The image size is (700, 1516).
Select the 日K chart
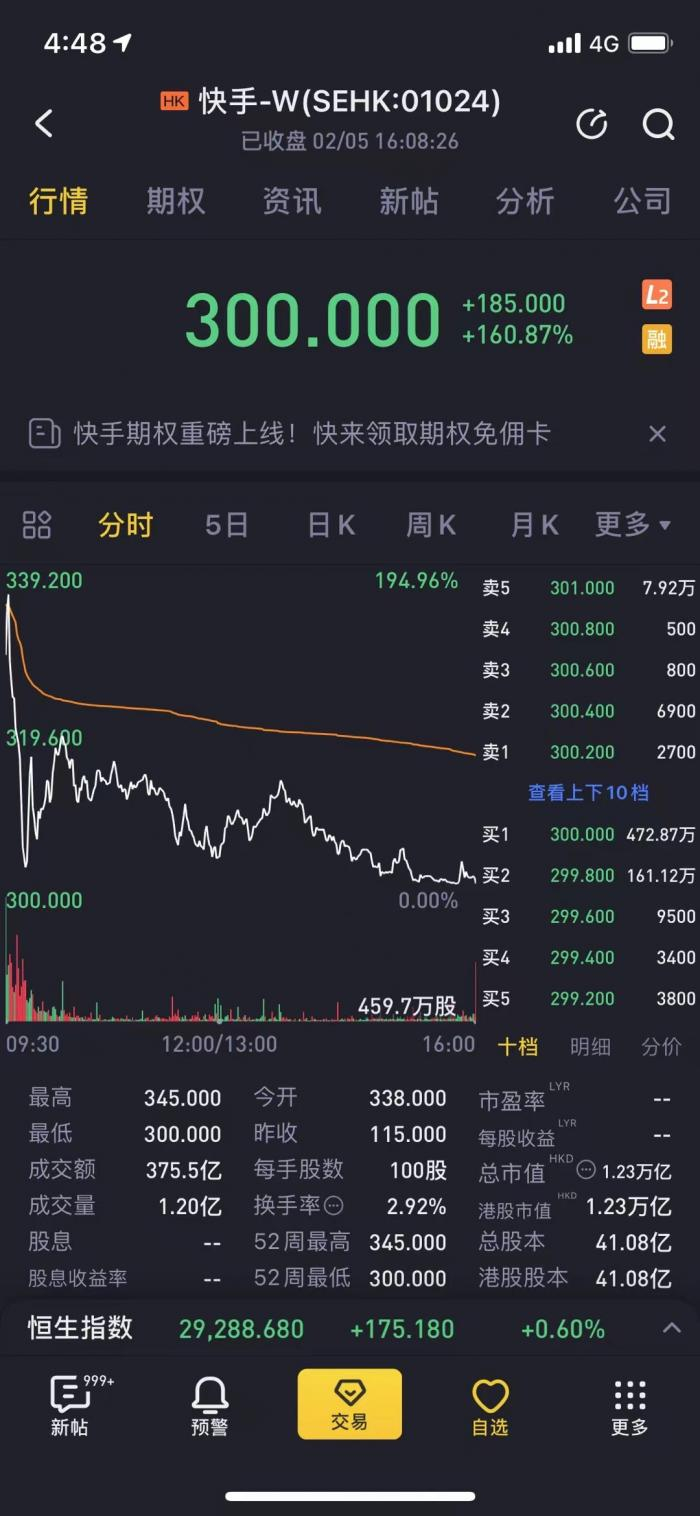click(x=331, y=525)
